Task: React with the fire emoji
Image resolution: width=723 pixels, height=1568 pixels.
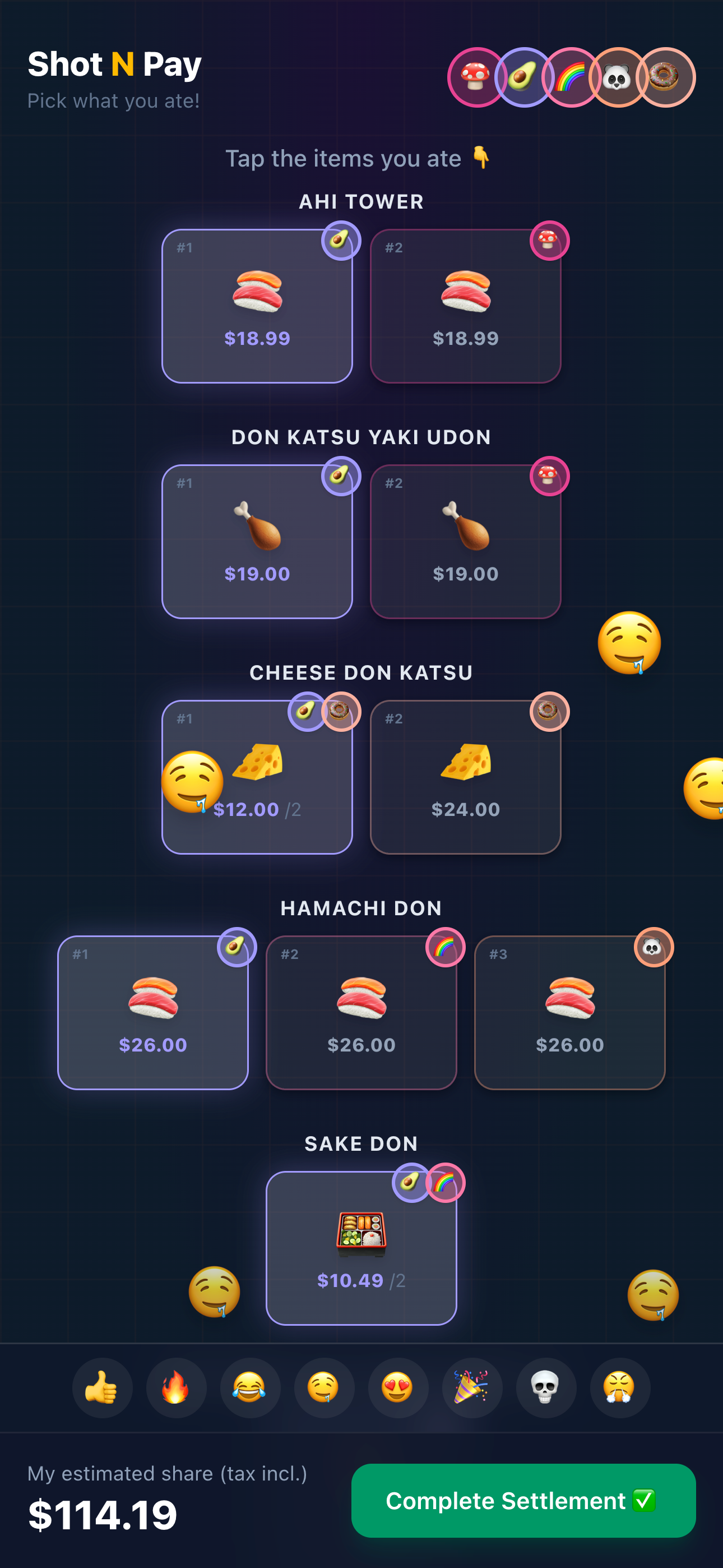Action: click(x=177, y=1388)
